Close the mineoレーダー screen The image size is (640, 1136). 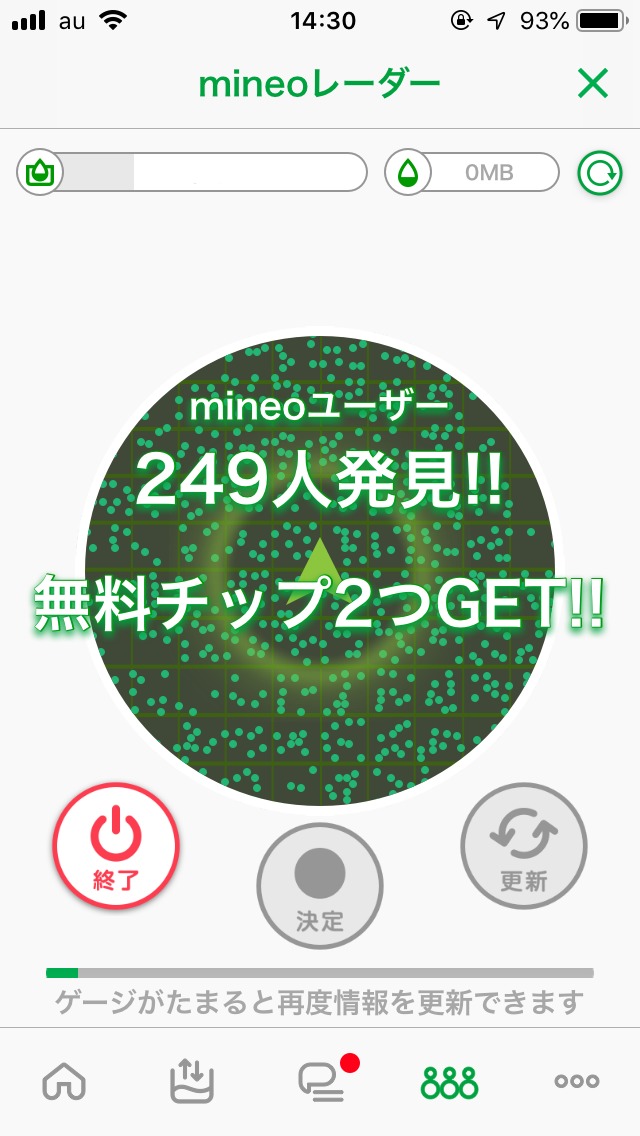point(593,85)
